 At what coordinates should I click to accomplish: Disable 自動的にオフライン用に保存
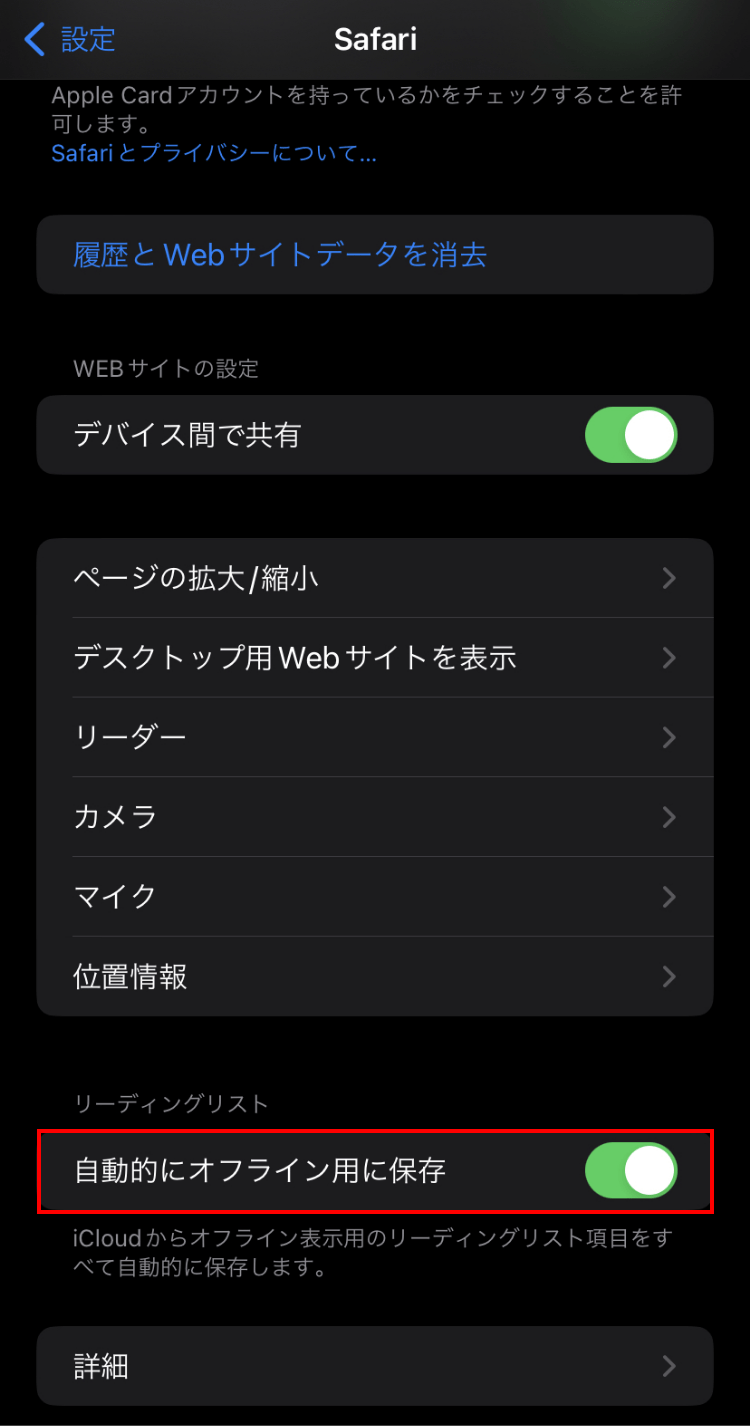pyautogui.click(x=631, y=1170)
